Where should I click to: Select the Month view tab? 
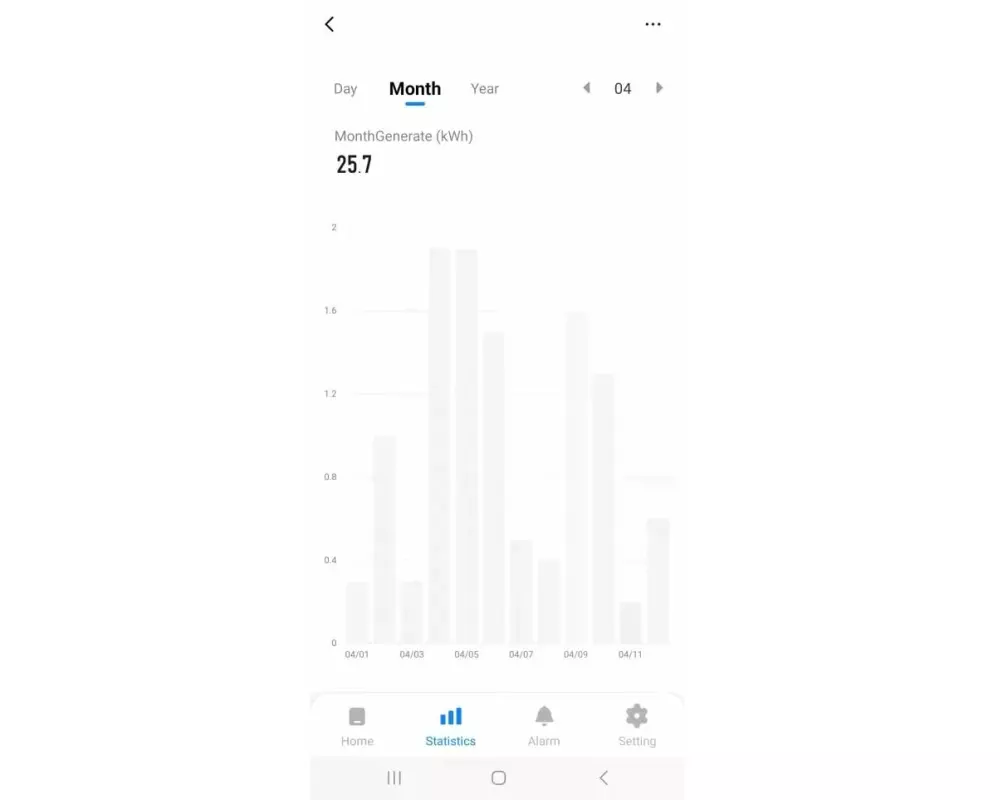(415, 89)
